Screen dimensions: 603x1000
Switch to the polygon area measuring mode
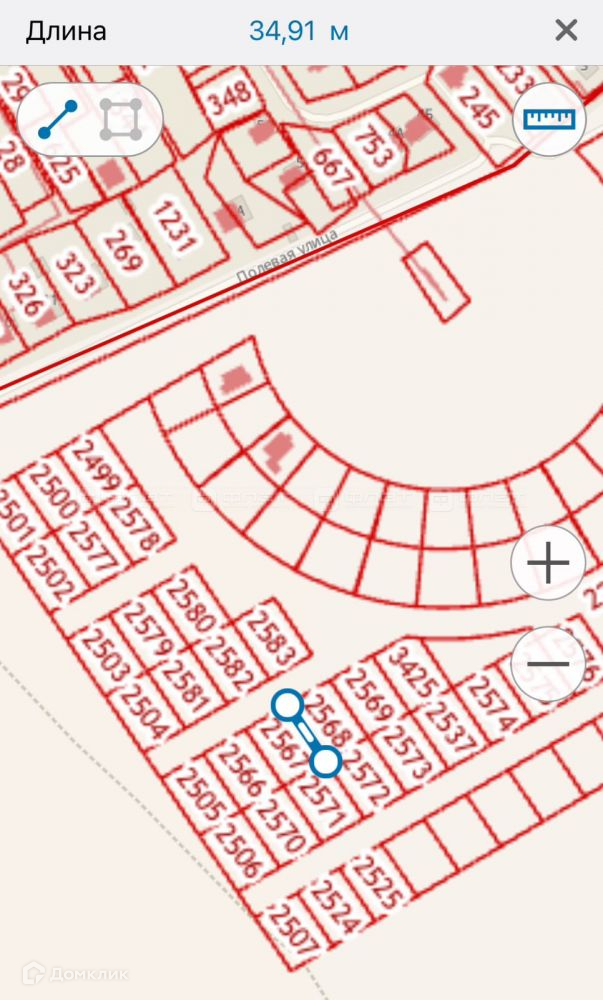pyautogui.click(x=120, y=120)
